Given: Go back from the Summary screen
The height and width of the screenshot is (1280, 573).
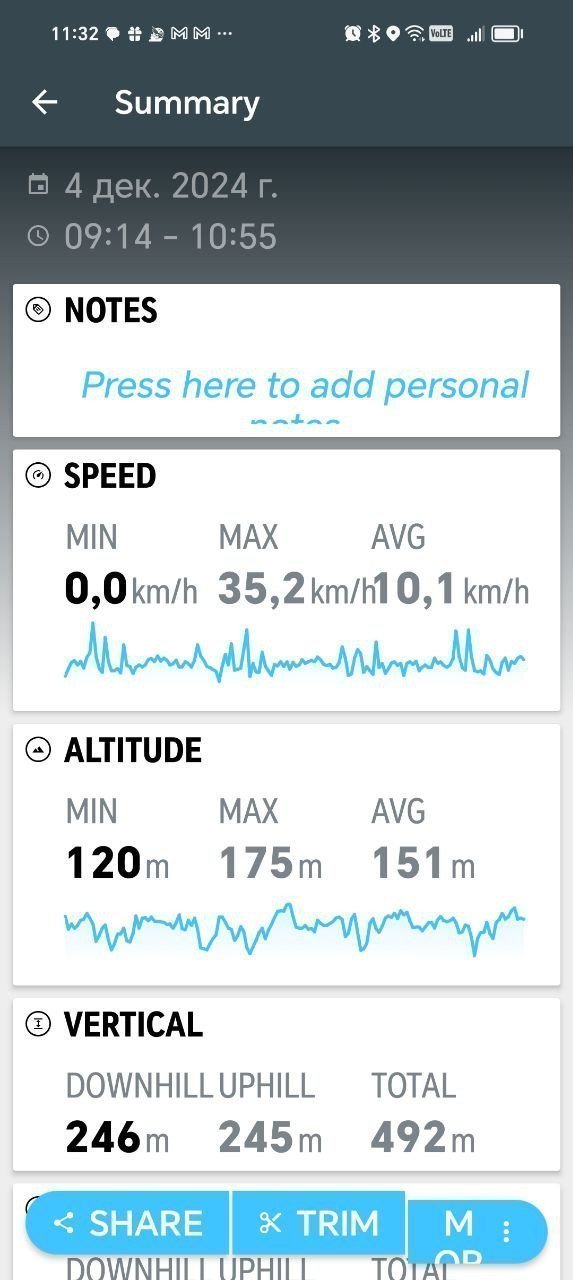Looking at the screenshot, I should tap(44, 102).
